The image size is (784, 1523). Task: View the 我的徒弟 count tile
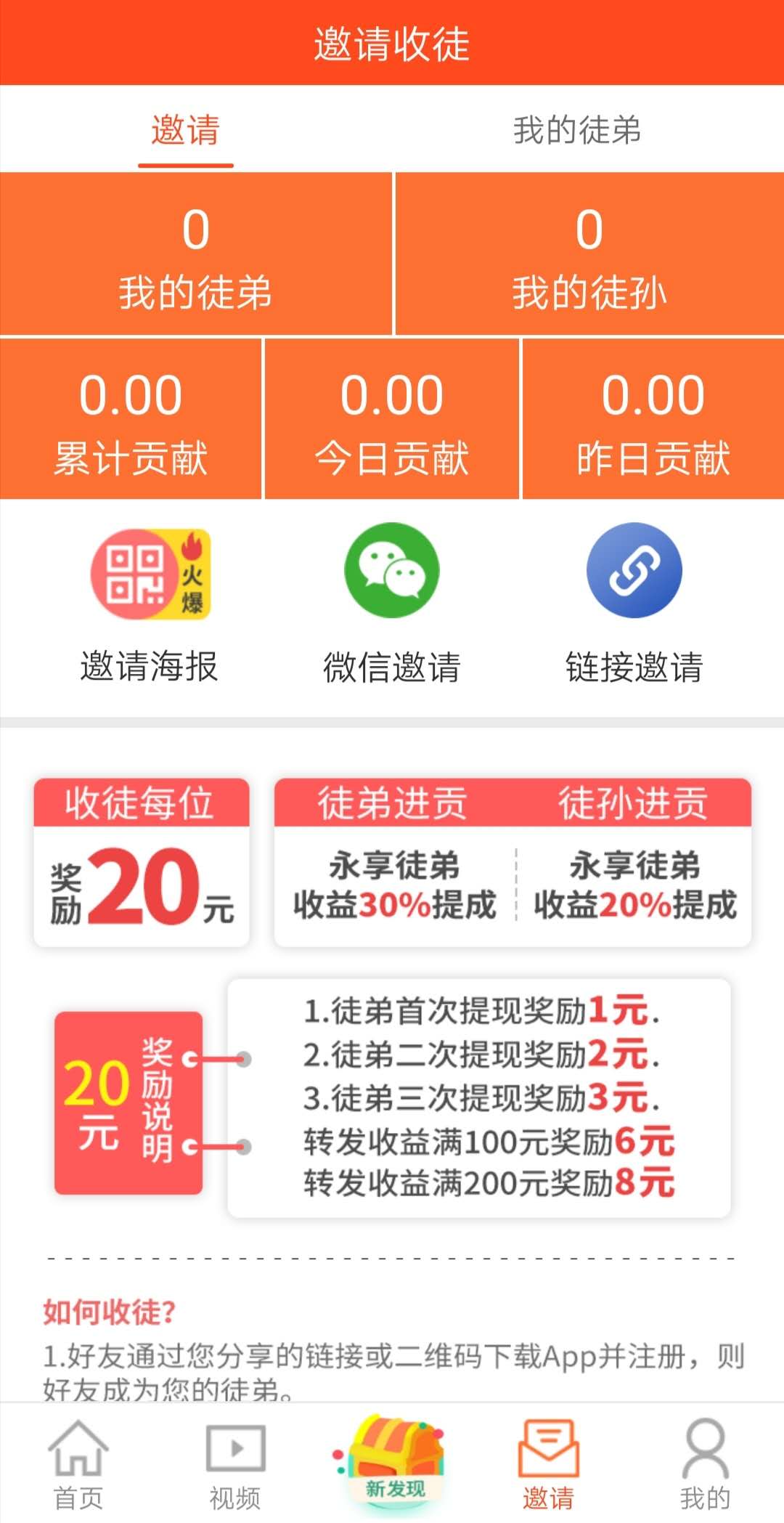196,254
